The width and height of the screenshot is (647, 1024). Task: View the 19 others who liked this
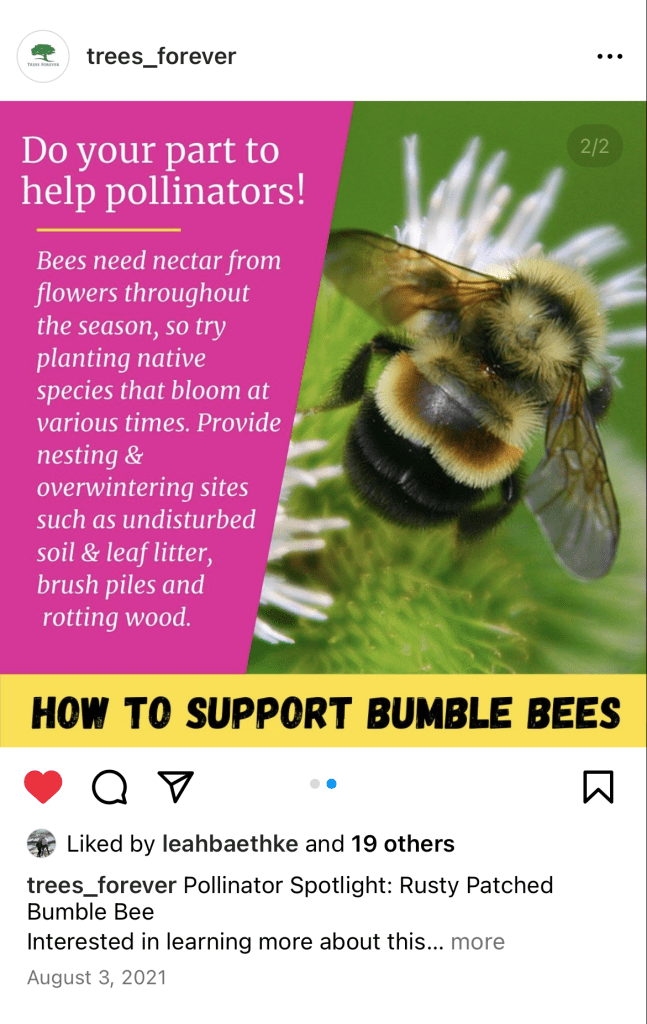[x=402, y=844]
